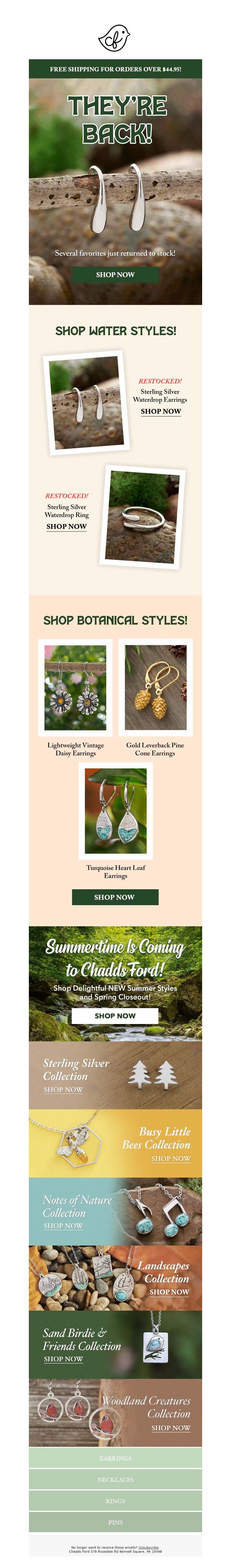This screenshot has height=1568, width=231.
Task: Shop the Sterling Silver Collection
Action: pyautogui.click(x=63, y=1090)
